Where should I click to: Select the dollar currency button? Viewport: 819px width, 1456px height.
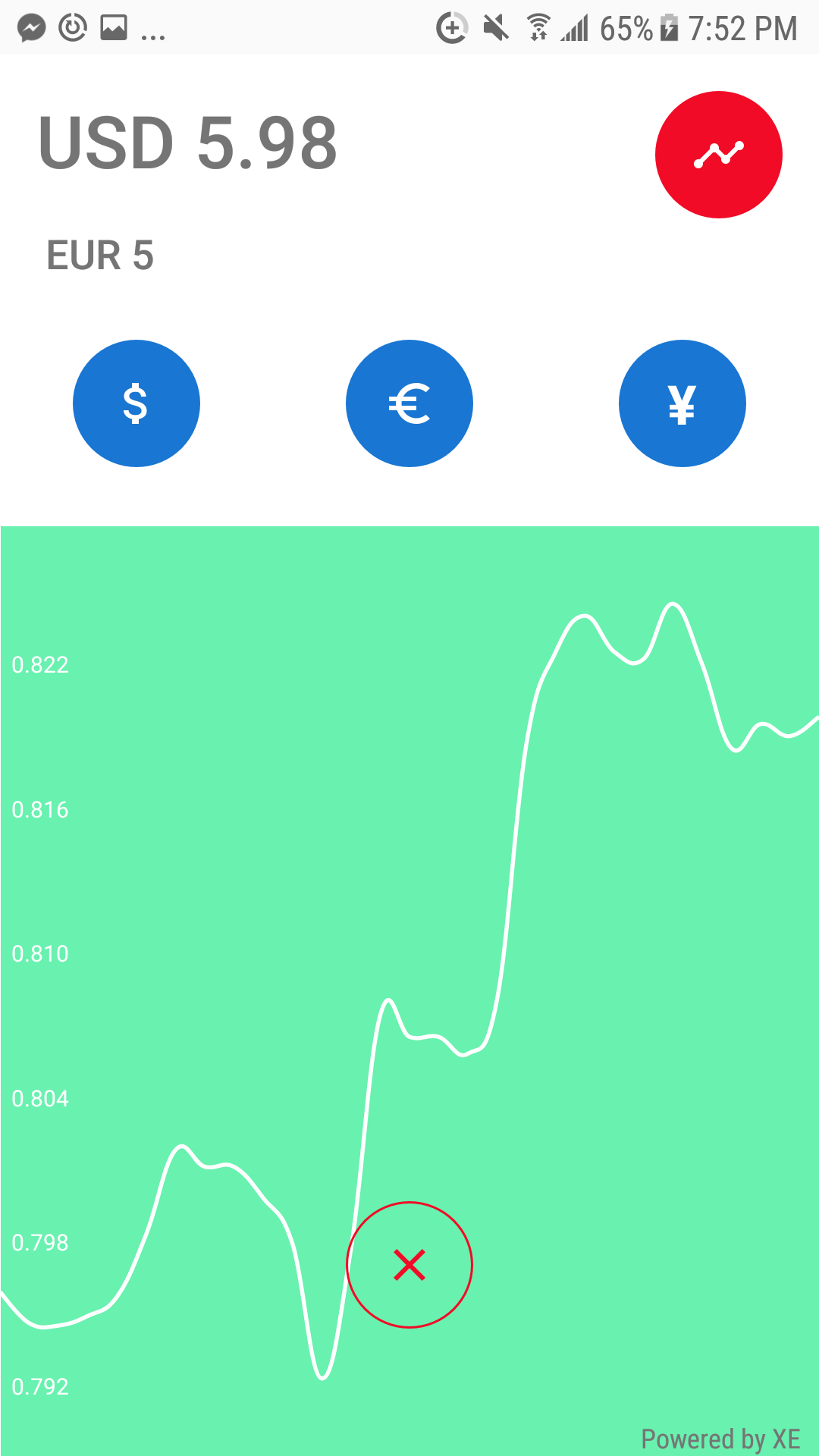tap(136, 403)
